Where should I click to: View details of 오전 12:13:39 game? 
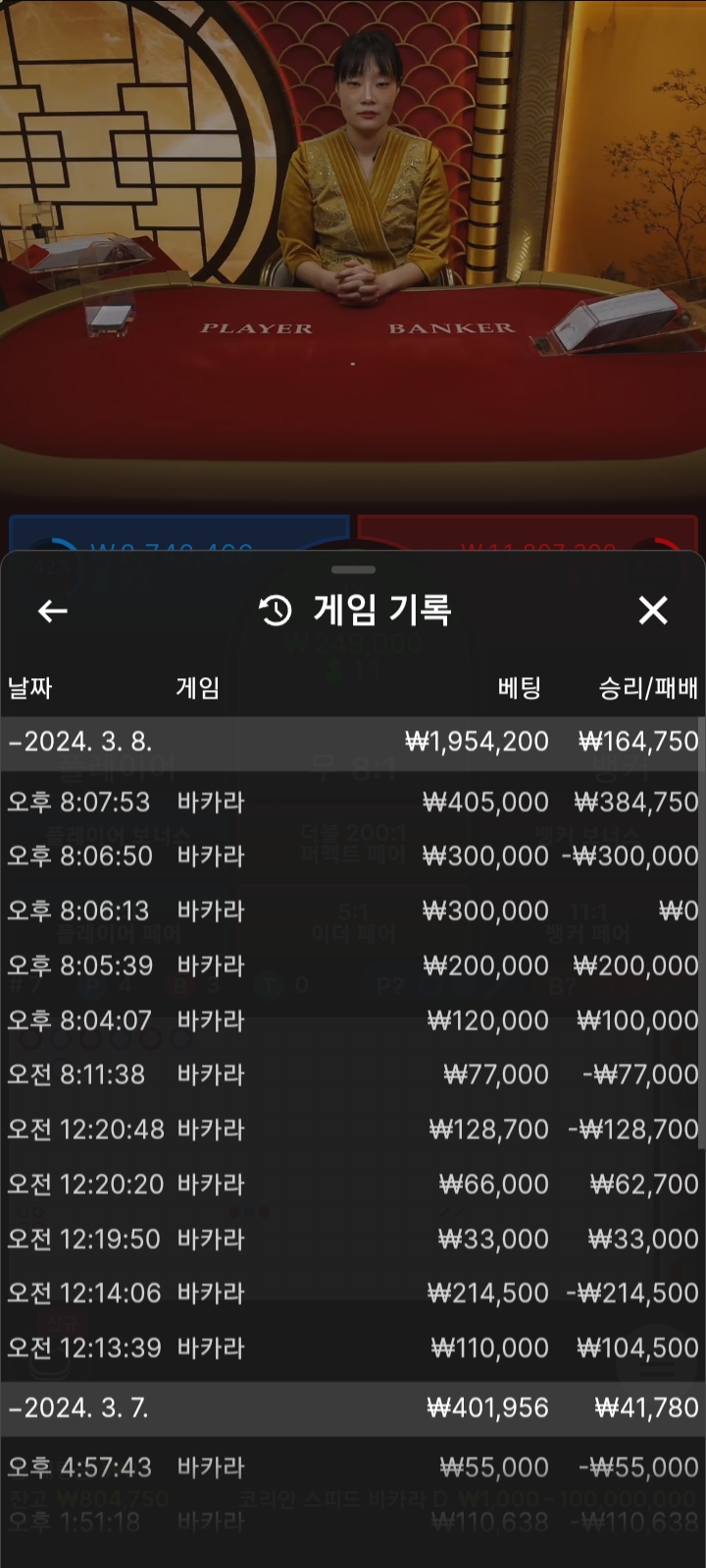(351, 1348)
